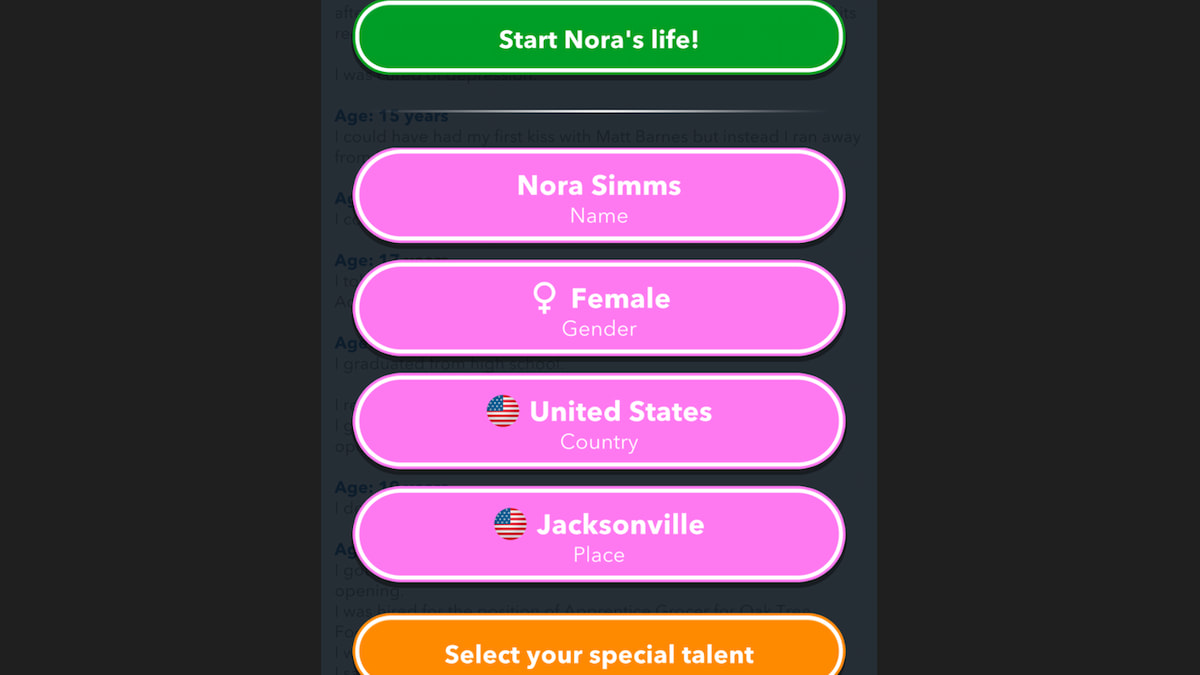Change the Female gender option
The width and height of the screenshot is (1200, 675).
point(598,309)
